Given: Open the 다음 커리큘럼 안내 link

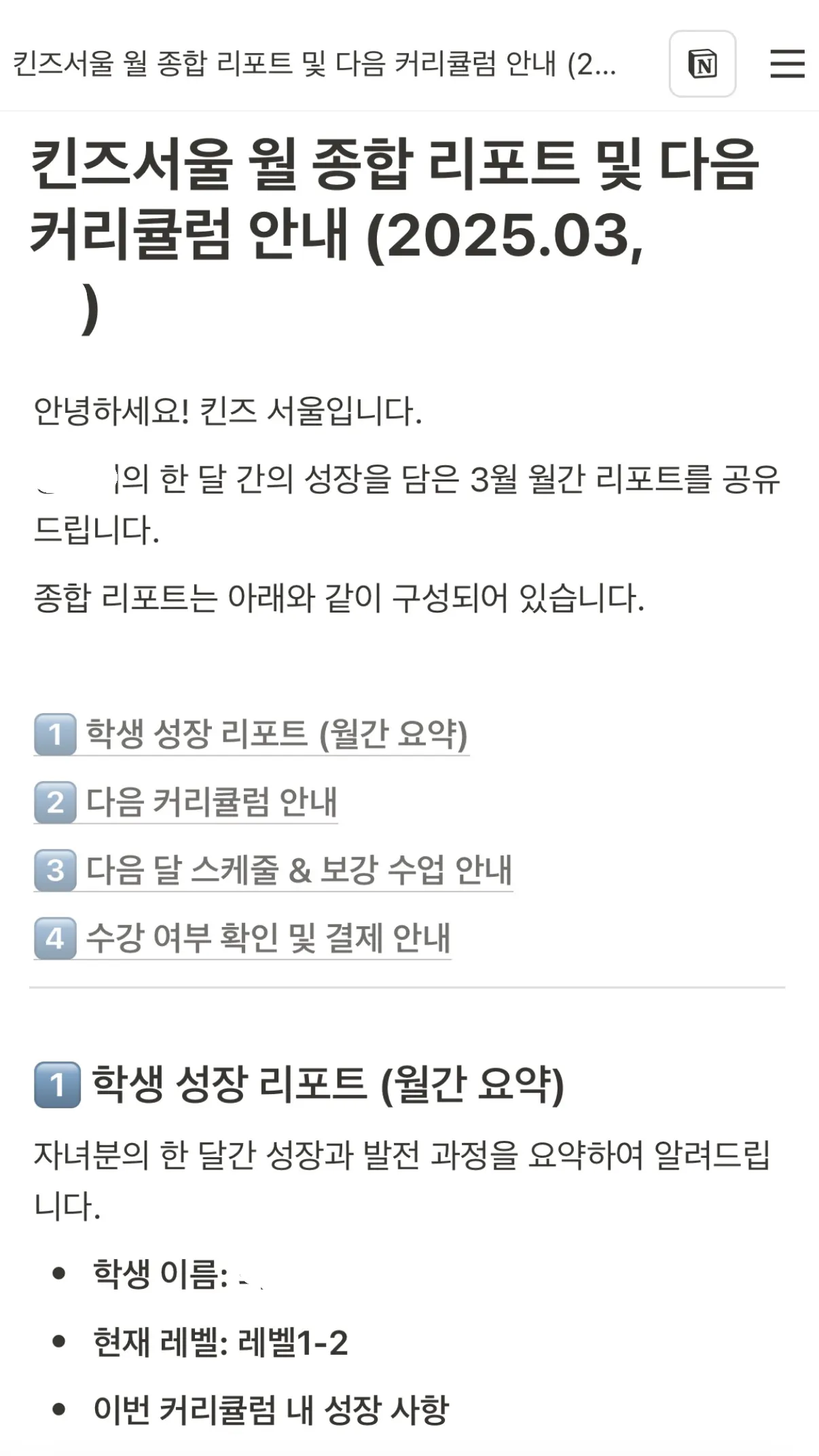Looking at the screenshot, I should (x=211, y=801).
